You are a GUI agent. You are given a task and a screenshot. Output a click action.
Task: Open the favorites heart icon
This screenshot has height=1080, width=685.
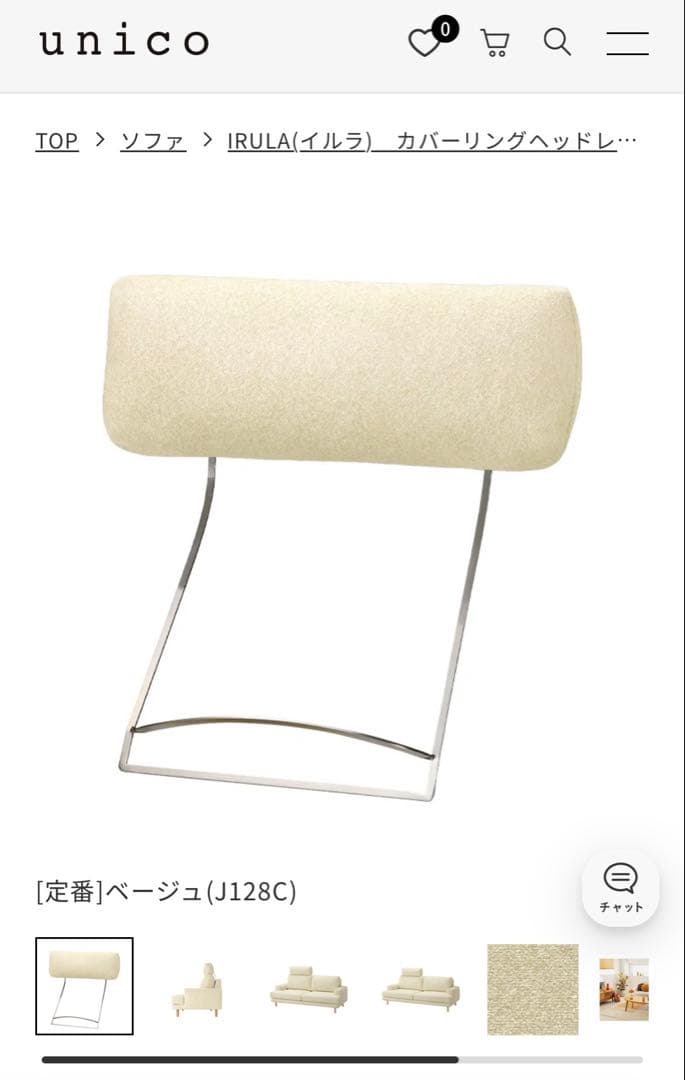coord(425,43)
